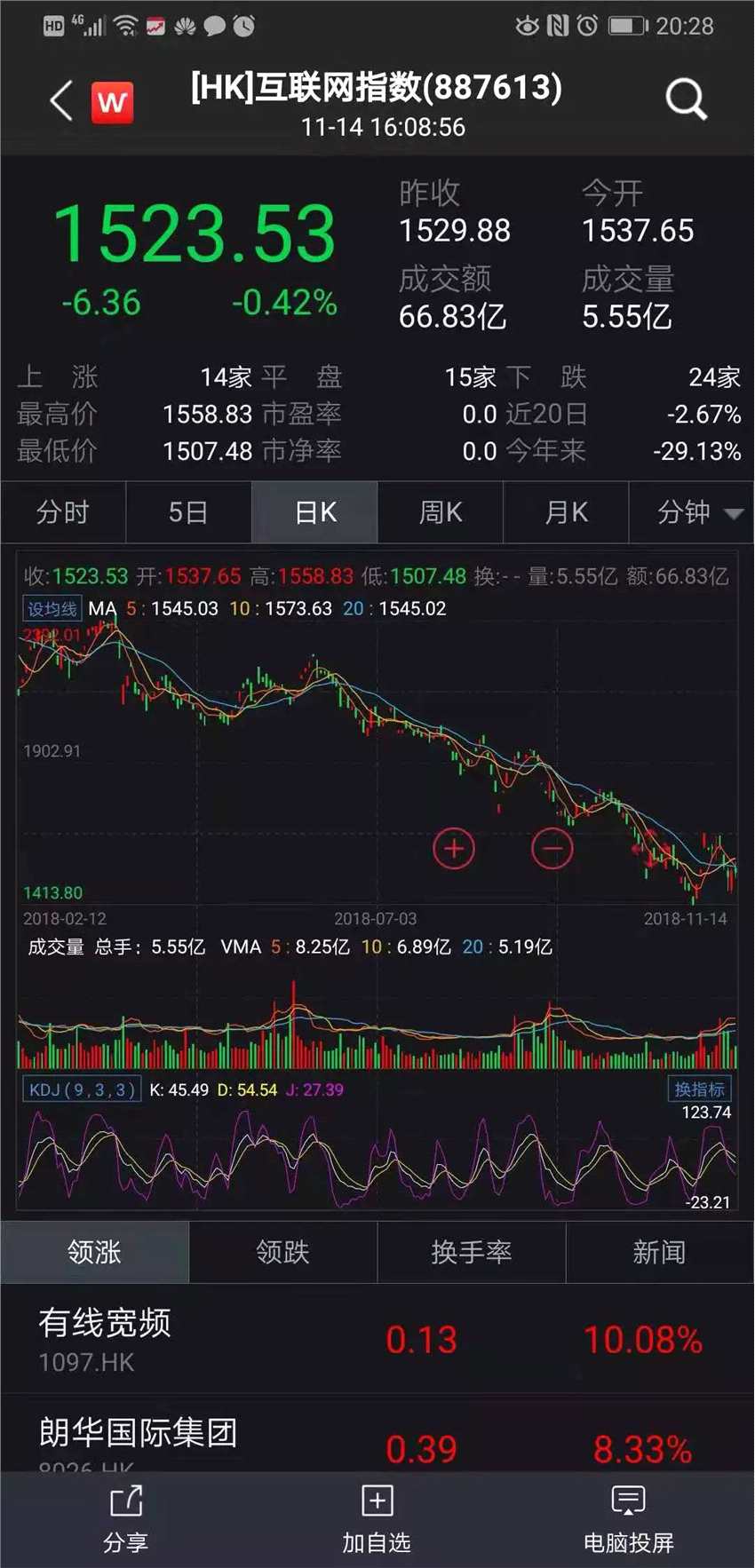
Task: Expand the 分钟 interval dropdown
Action: (x=697, y=512)
